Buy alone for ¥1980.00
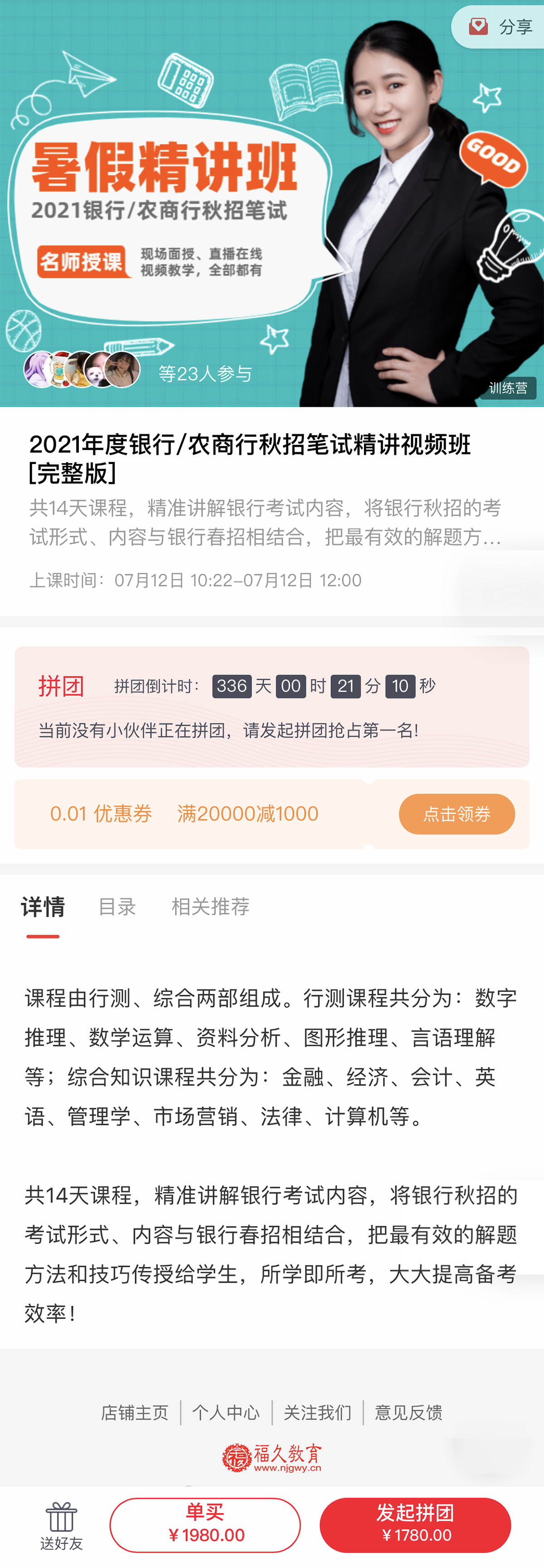Viewport: 544px width, 1568px height. (x=205, y=1525)
